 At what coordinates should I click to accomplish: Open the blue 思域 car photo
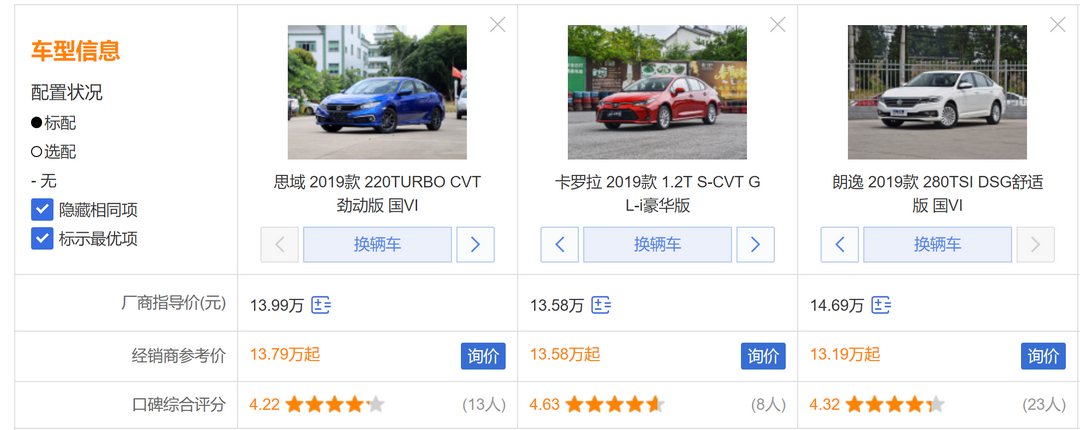(377, 92)
